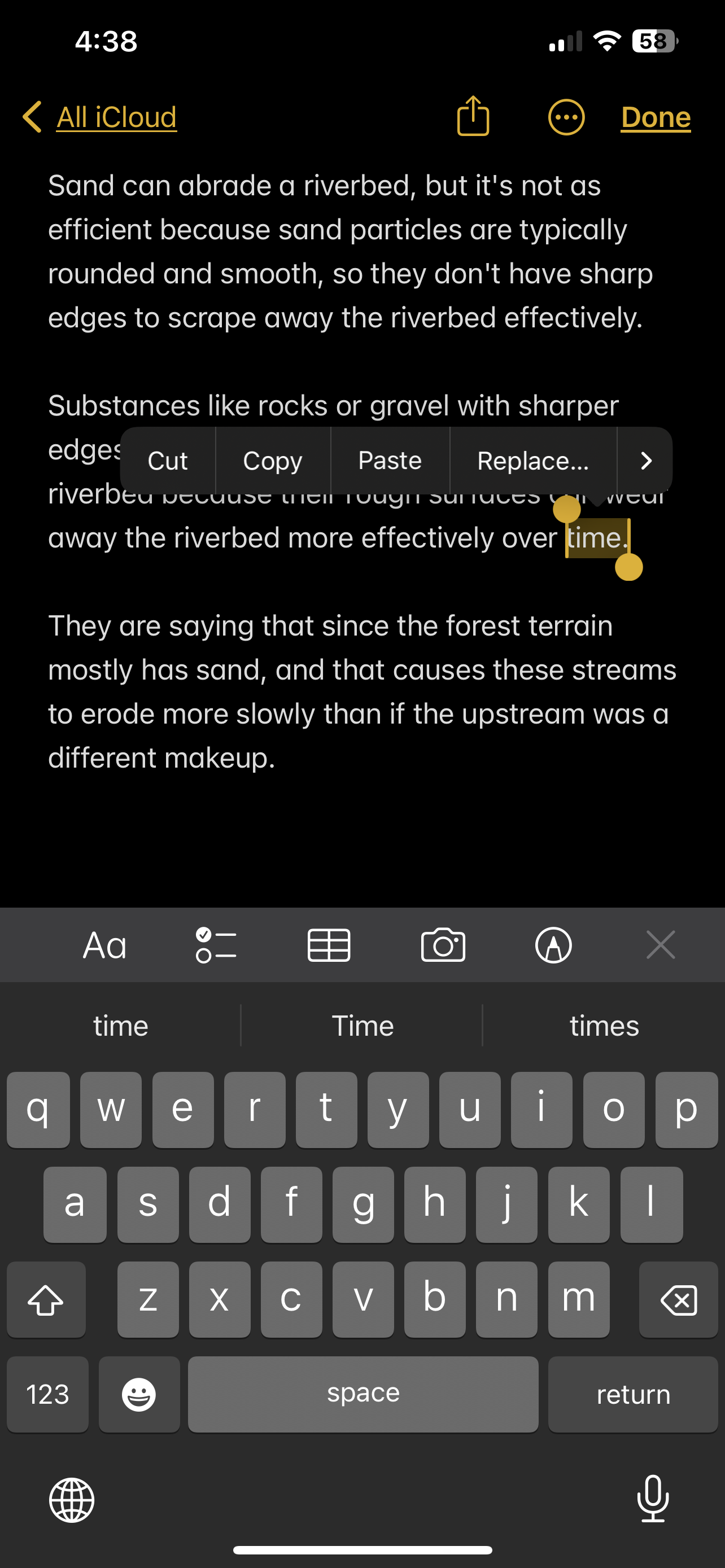The height and width of the screenshot is (1568, 725).
Task: Open the more options ellipsis menu
Action: [566, 117]
